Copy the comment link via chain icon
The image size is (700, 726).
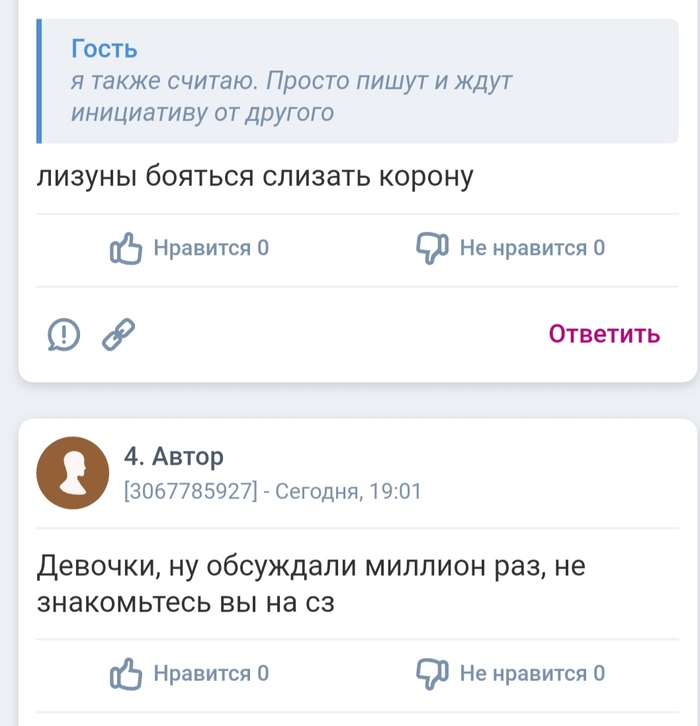[x=119, y=334]
